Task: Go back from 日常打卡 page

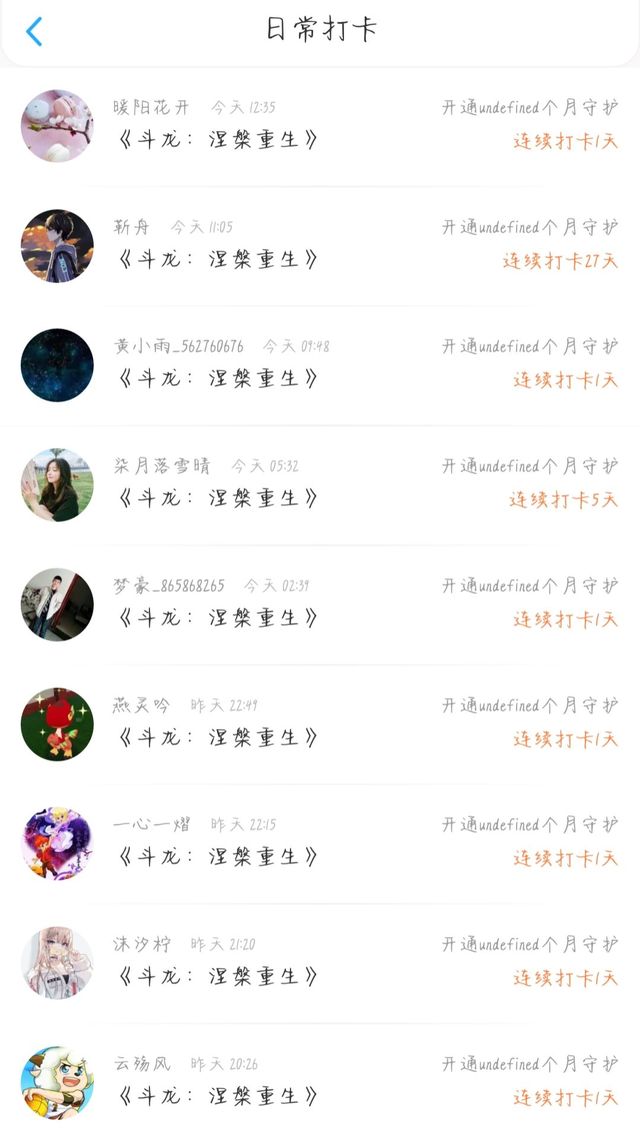Action: tap(34, 31)
